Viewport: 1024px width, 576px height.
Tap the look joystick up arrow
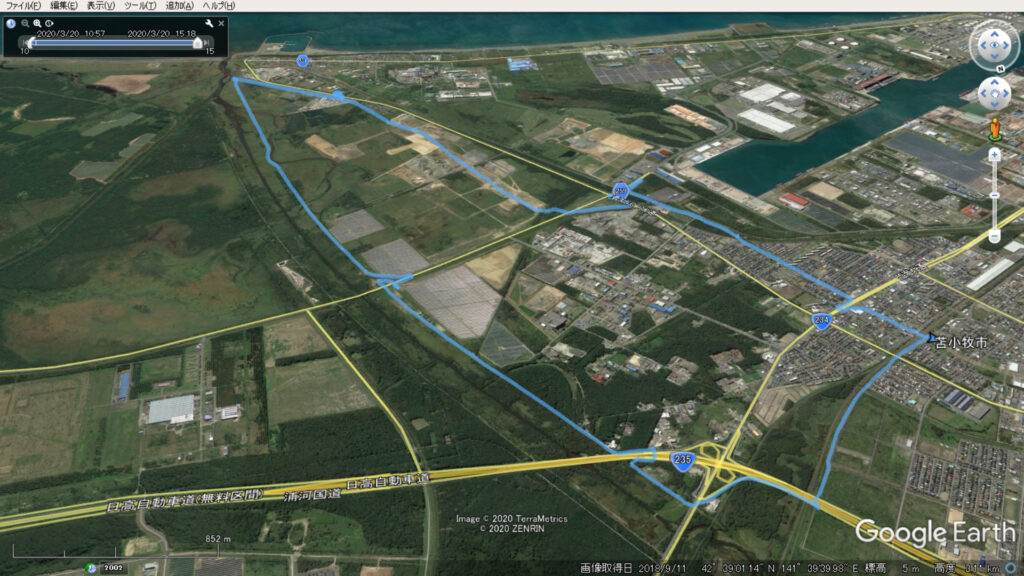point(995,33)
